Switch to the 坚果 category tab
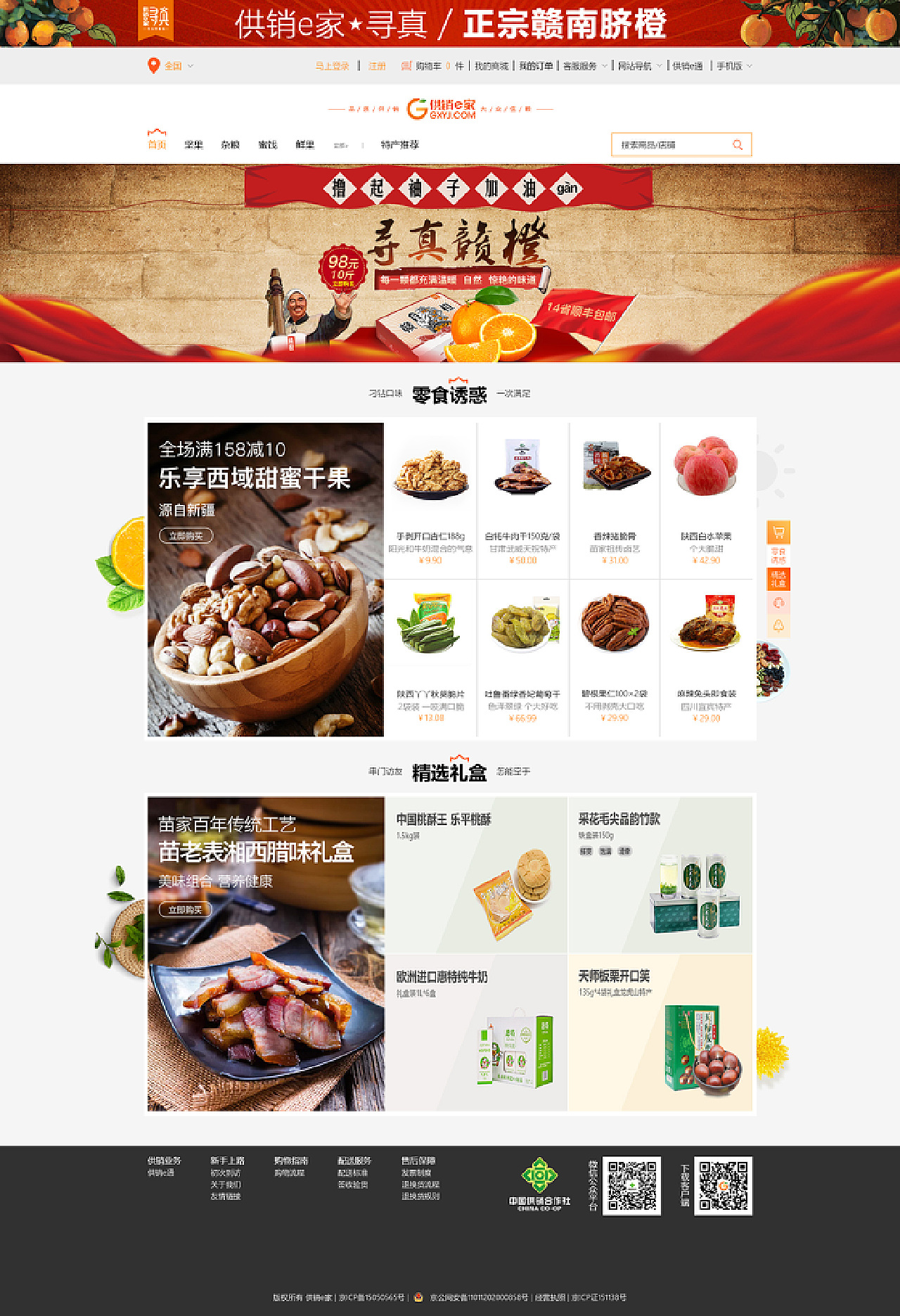This screenshot has width=900, height=1316. tap(193, 145)
